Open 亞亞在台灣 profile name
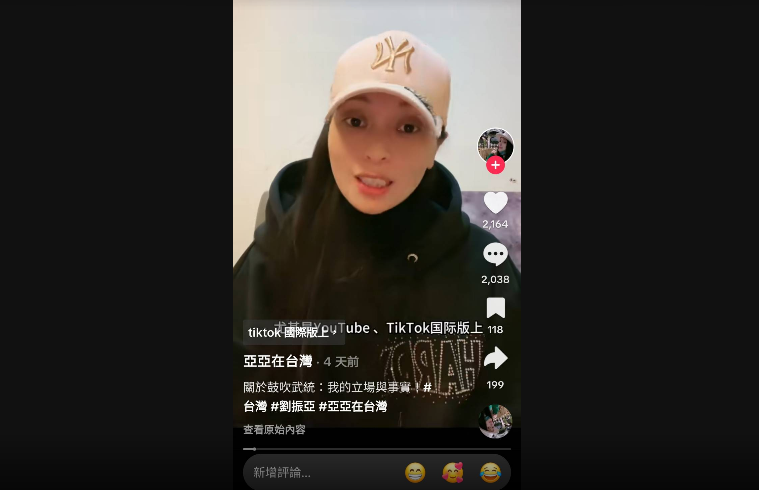The width and height of the screenshot is (759, 490). [x=278, y=361]
